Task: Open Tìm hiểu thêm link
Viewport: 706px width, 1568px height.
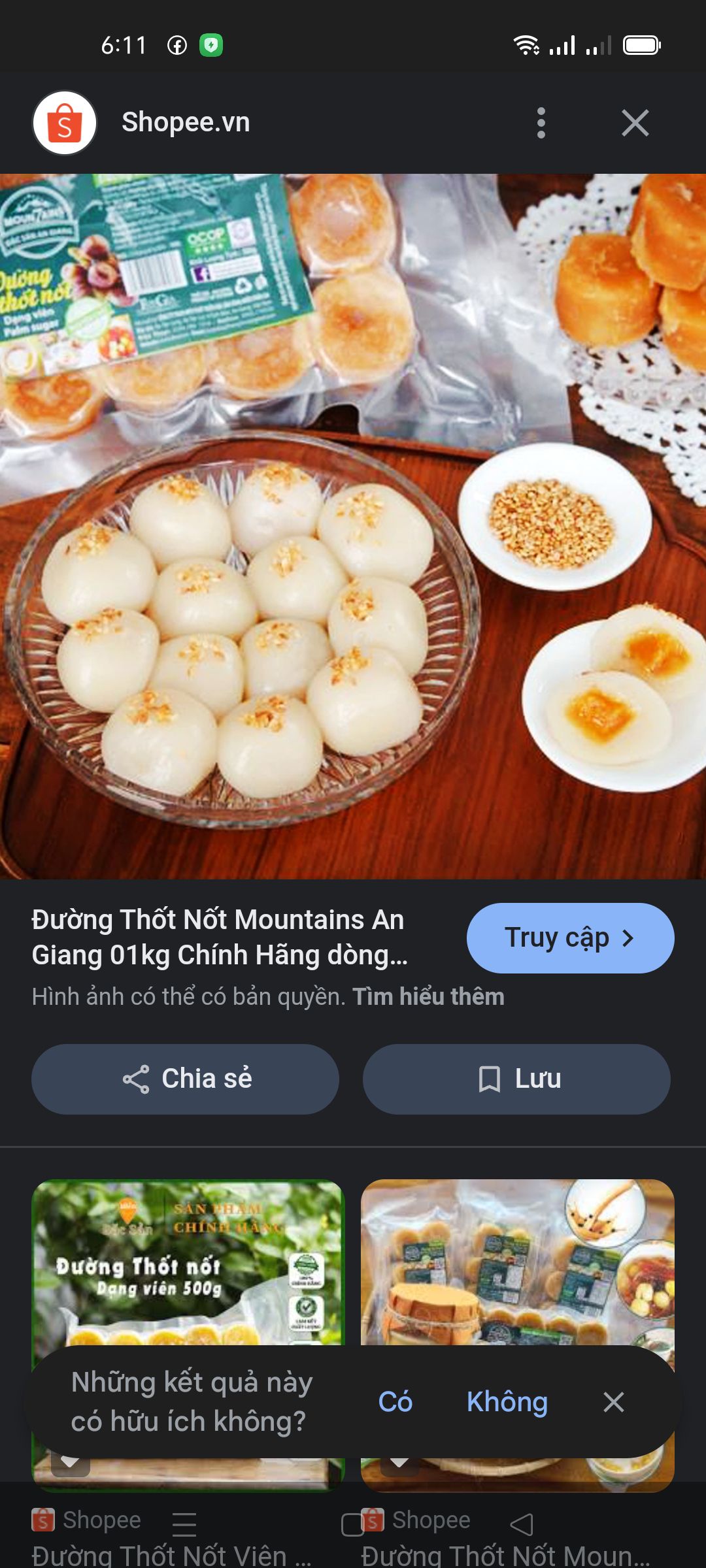Action: [x=428, y=996]
